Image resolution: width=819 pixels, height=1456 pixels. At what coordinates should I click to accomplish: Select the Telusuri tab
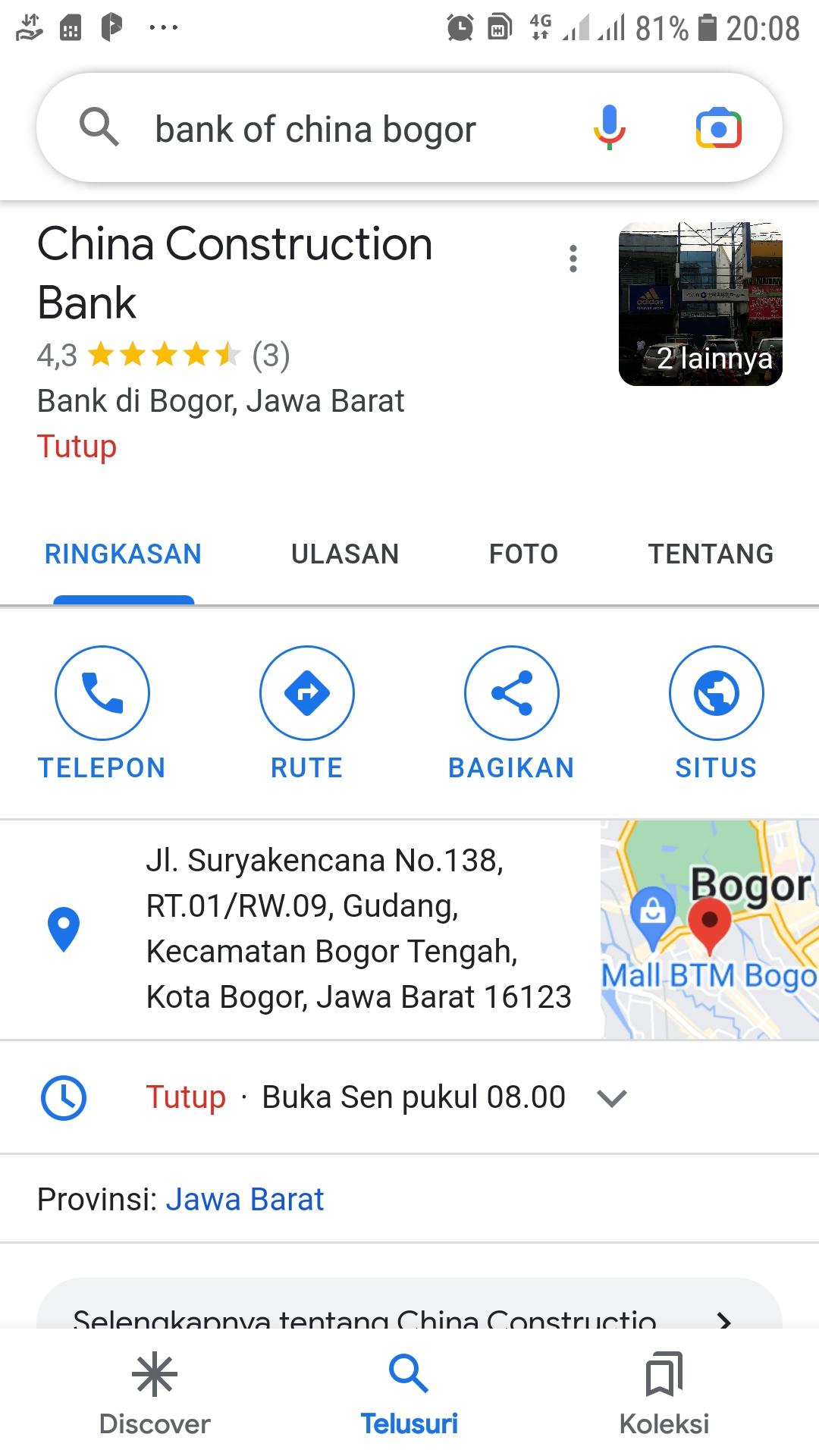(409, 1394)
